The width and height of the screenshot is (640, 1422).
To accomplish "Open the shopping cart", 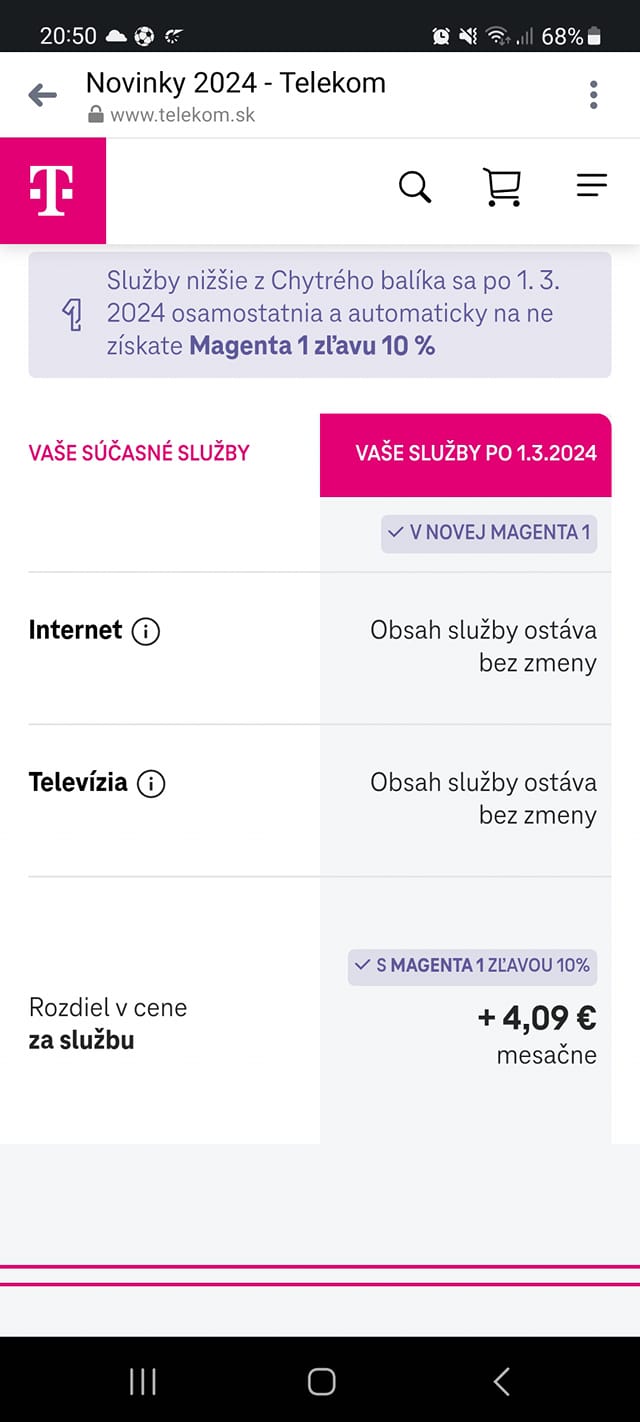I will click(502, 187).
